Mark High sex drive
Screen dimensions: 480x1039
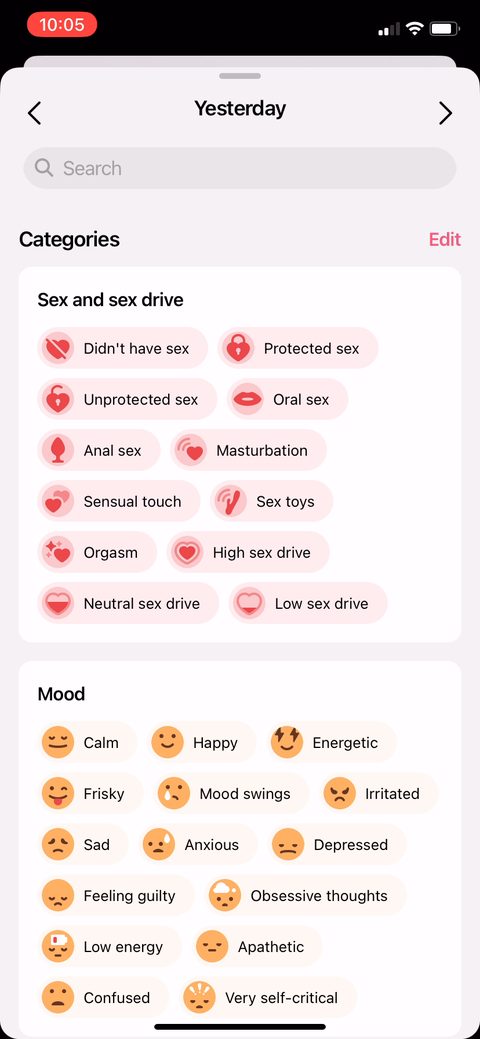pyautogui.click(x=248, y=552)
